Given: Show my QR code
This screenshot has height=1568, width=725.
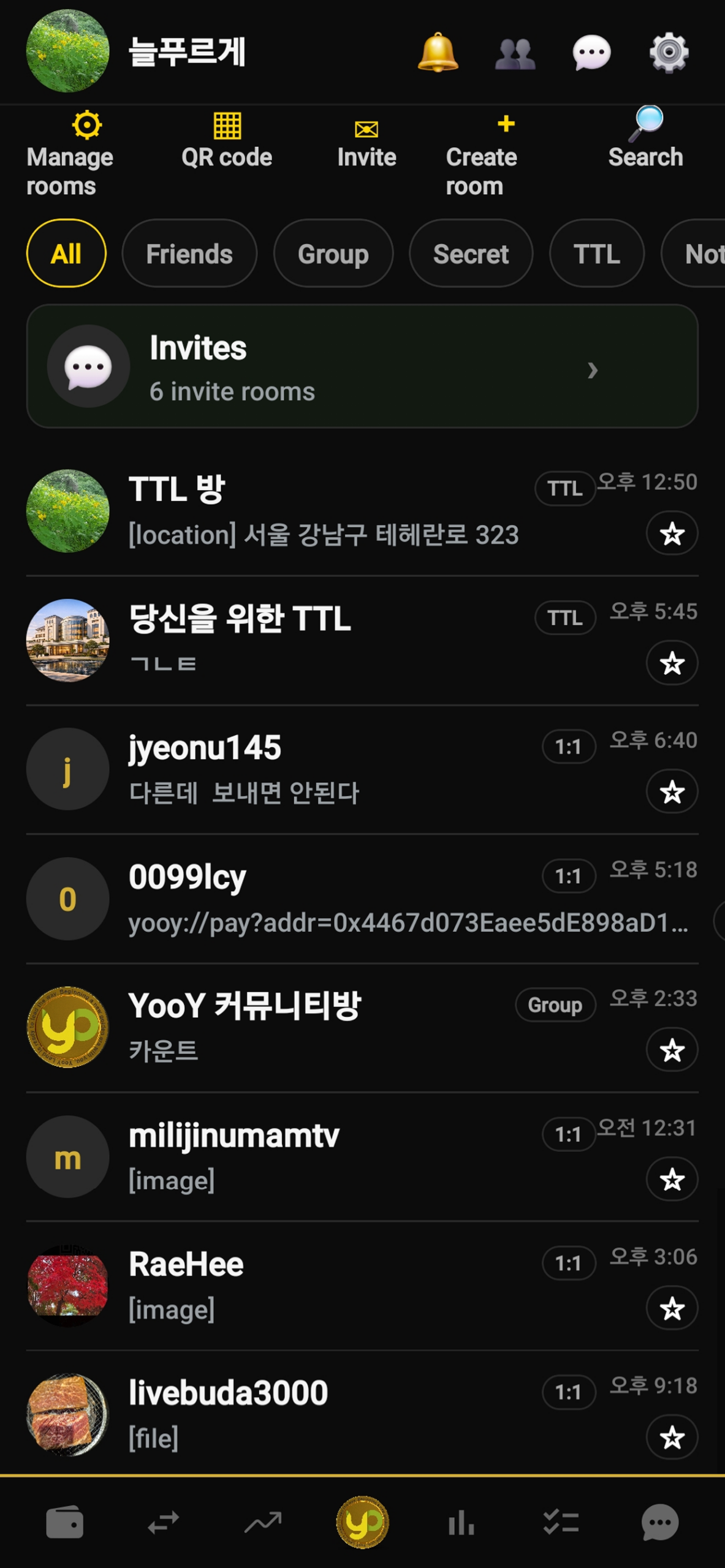Looking at the screenshot, I should tap(227, 141).
